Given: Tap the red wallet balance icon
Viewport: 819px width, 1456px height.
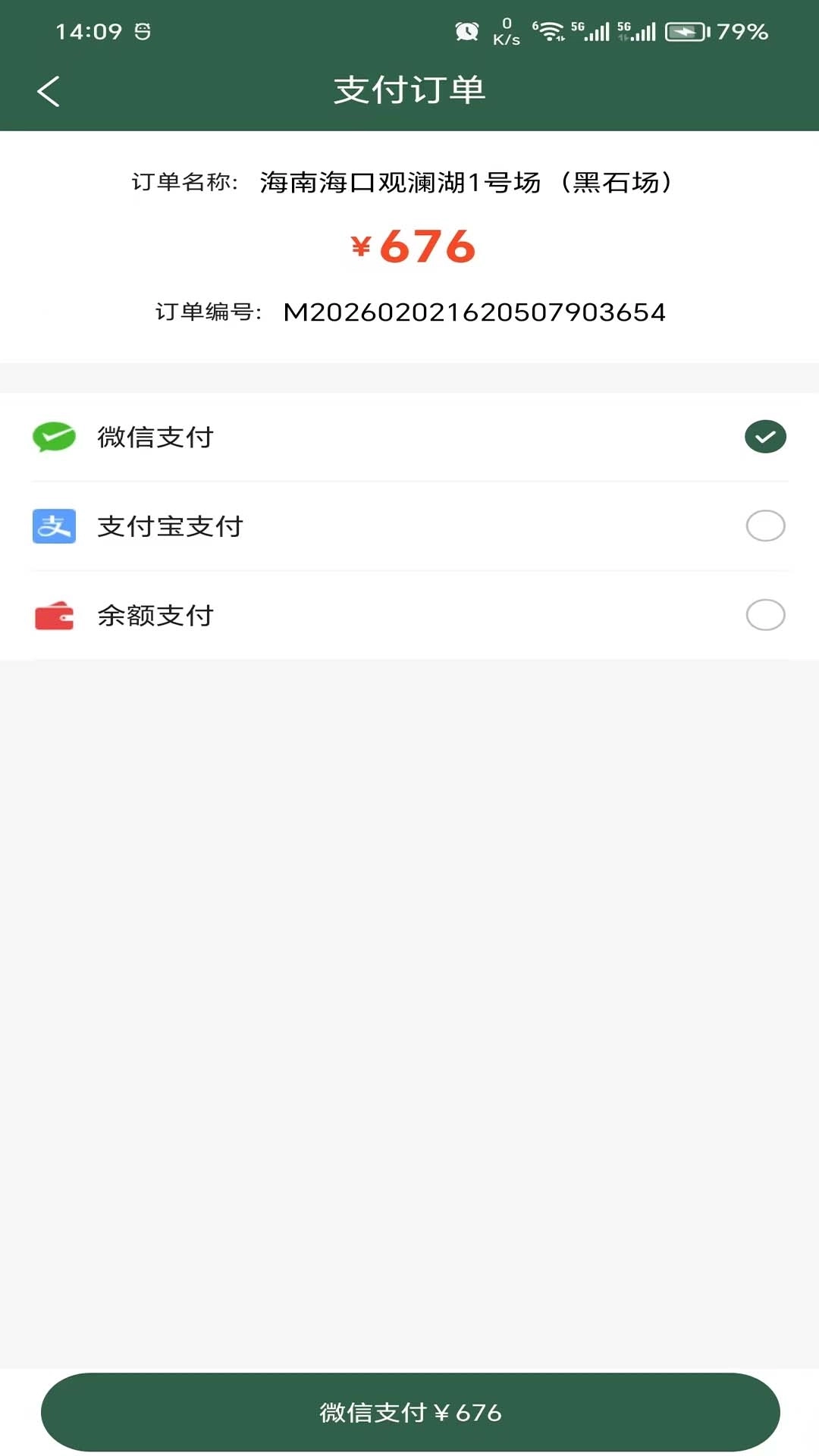Looking at the screenshot, I should click(x=55, y=616).
